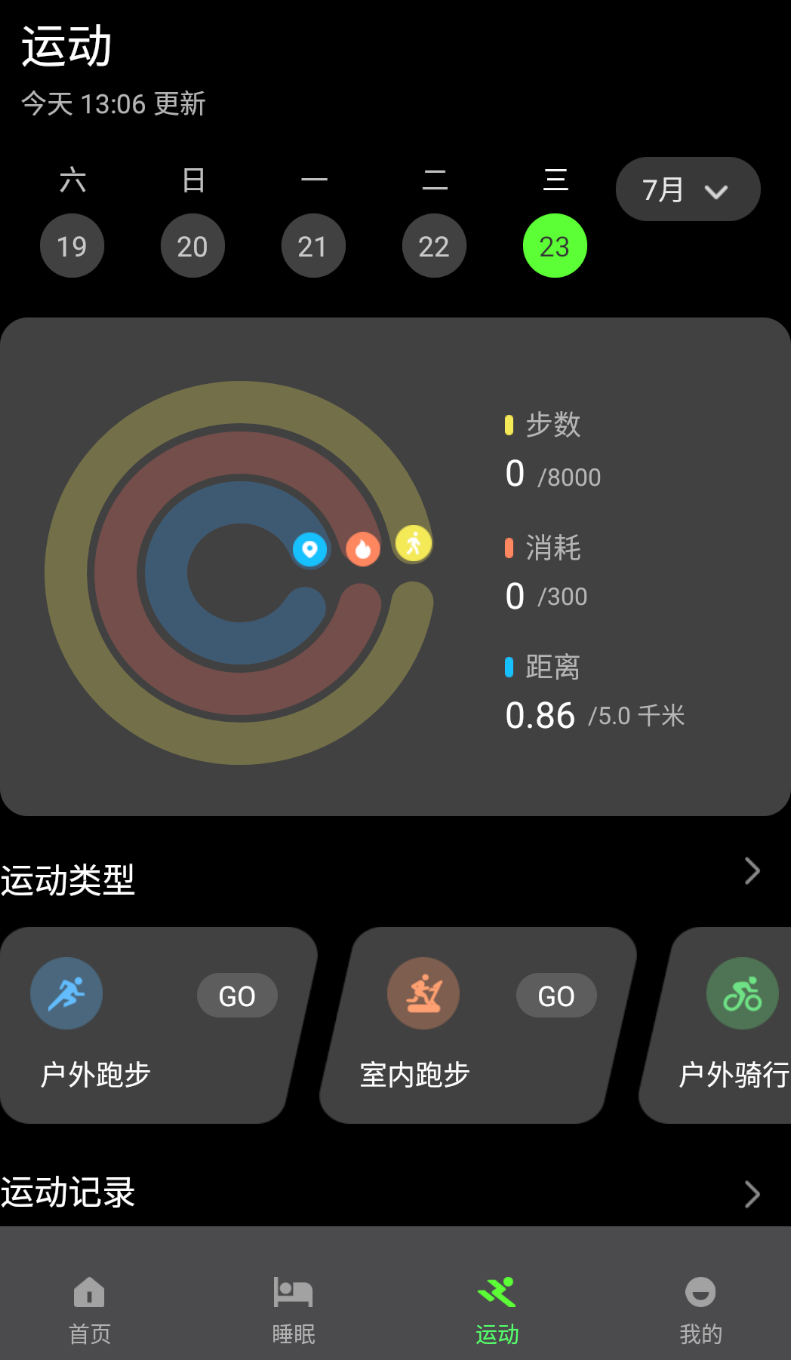Open the activity rings summary card
Screen dimensions: 791x1360
395,567
